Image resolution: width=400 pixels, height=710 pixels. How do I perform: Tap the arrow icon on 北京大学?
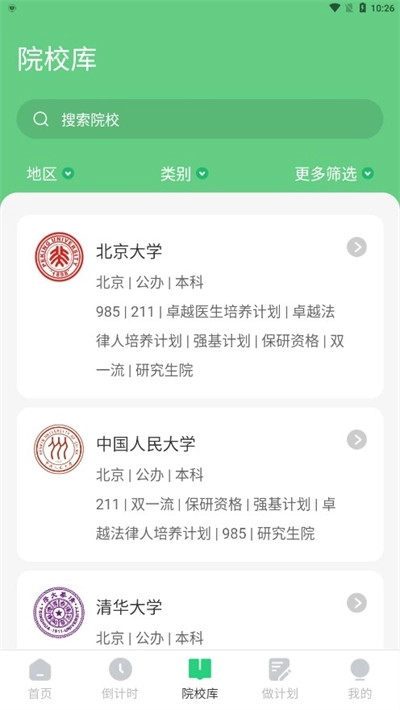tap(357, 247)
